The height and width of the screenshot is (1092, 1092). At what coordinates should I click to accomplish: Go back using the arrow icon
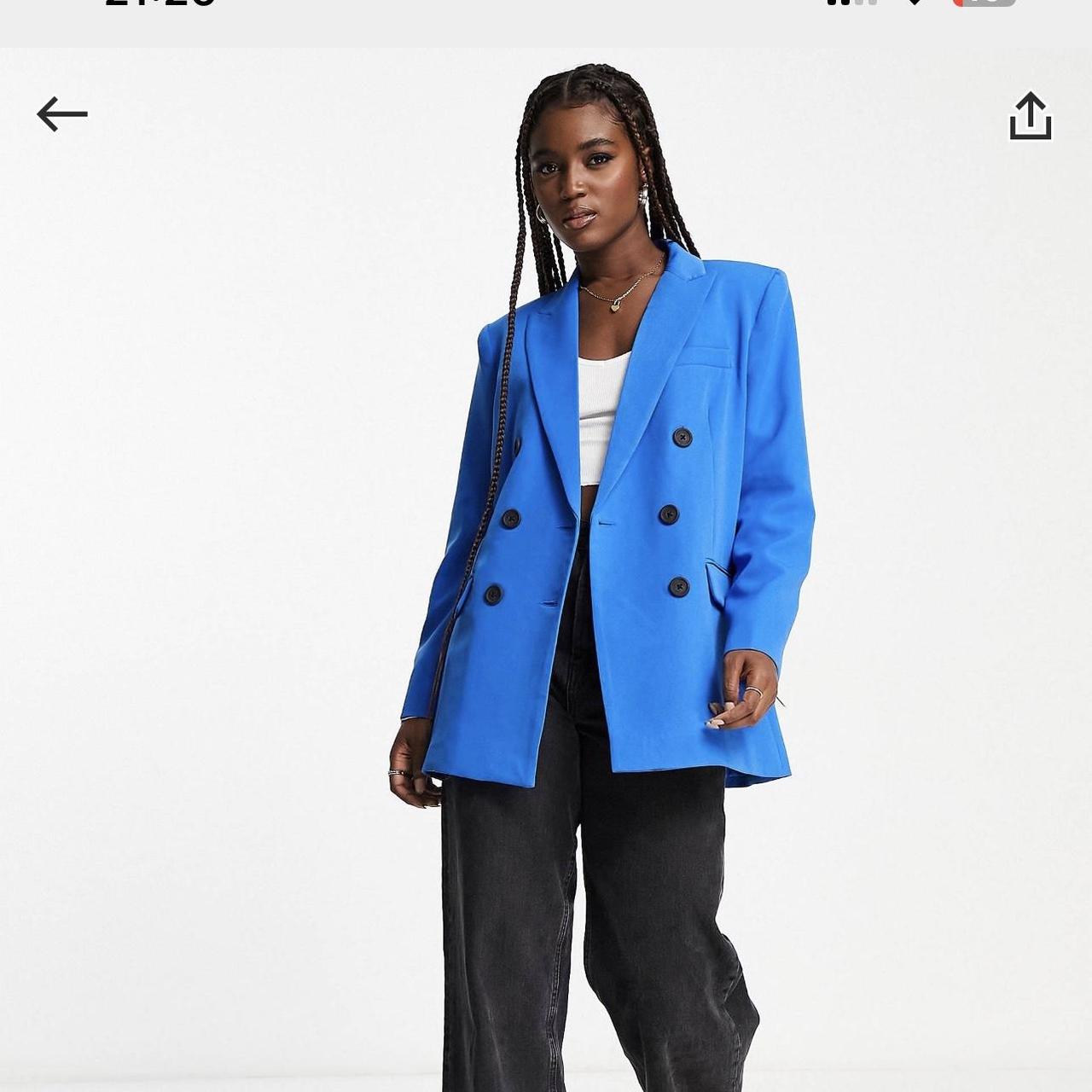pos(62,114)
